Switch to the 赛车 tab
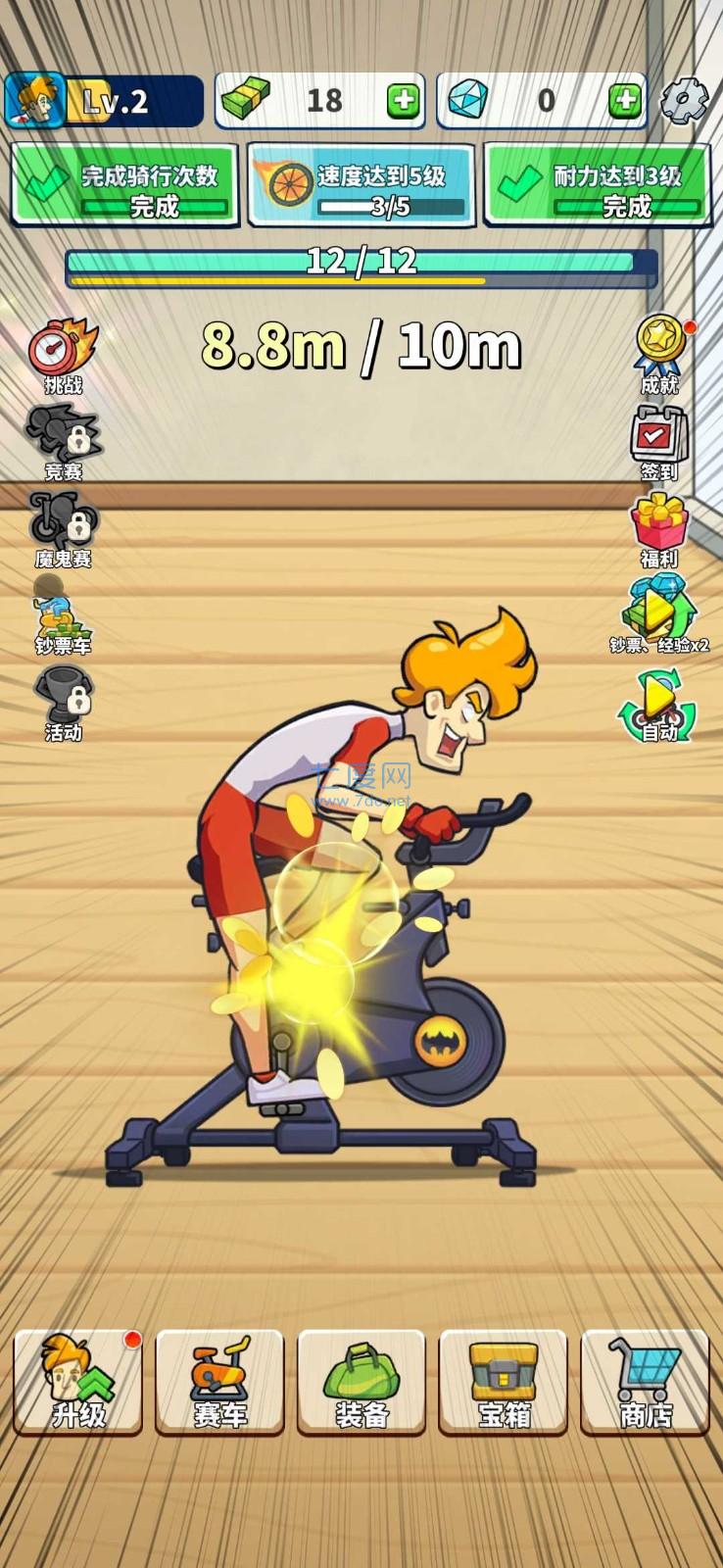Image resolution: width=723 pixels, height=1568 pixels. [219, 1382]
